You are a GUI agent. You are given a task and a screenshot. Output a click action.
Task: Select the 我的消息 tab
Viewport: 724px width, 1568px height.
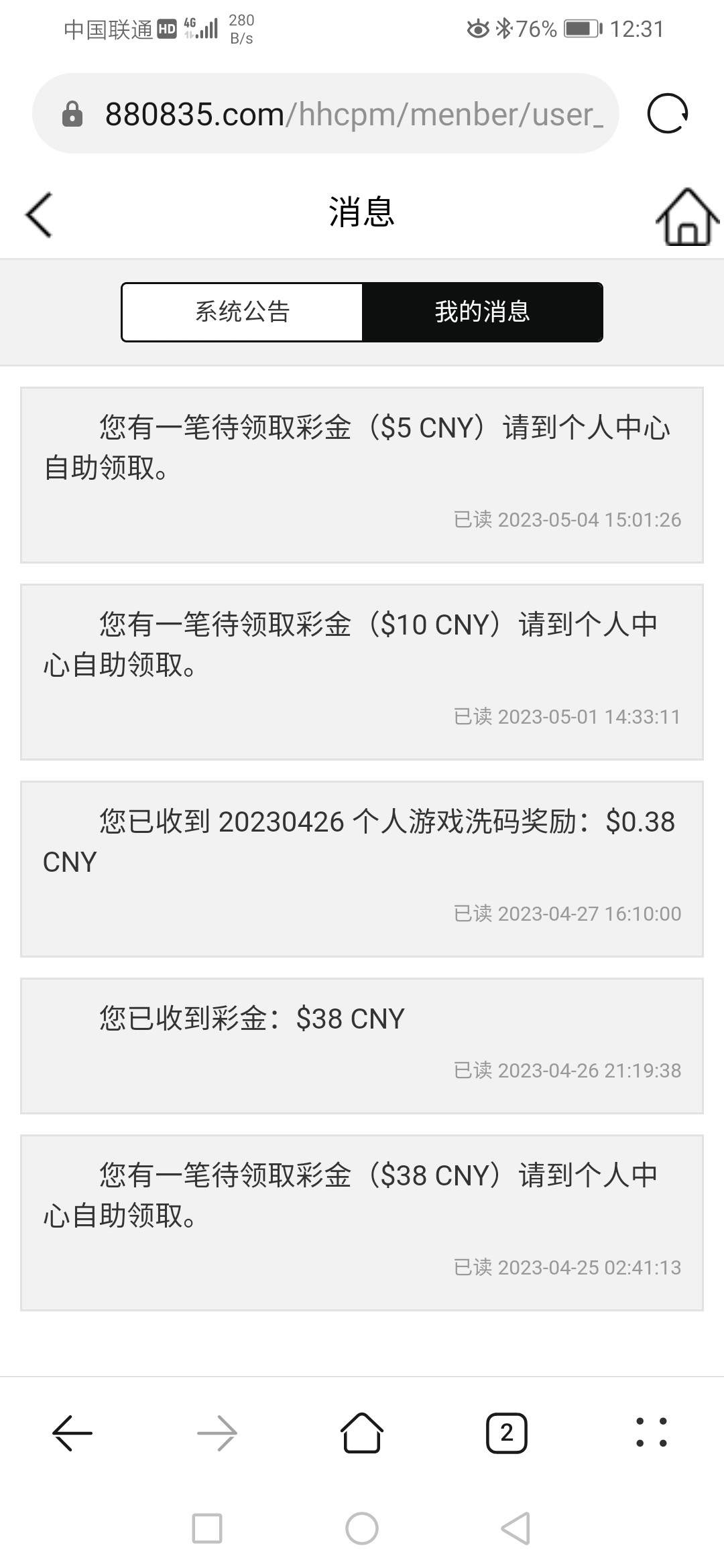point(482,312)
